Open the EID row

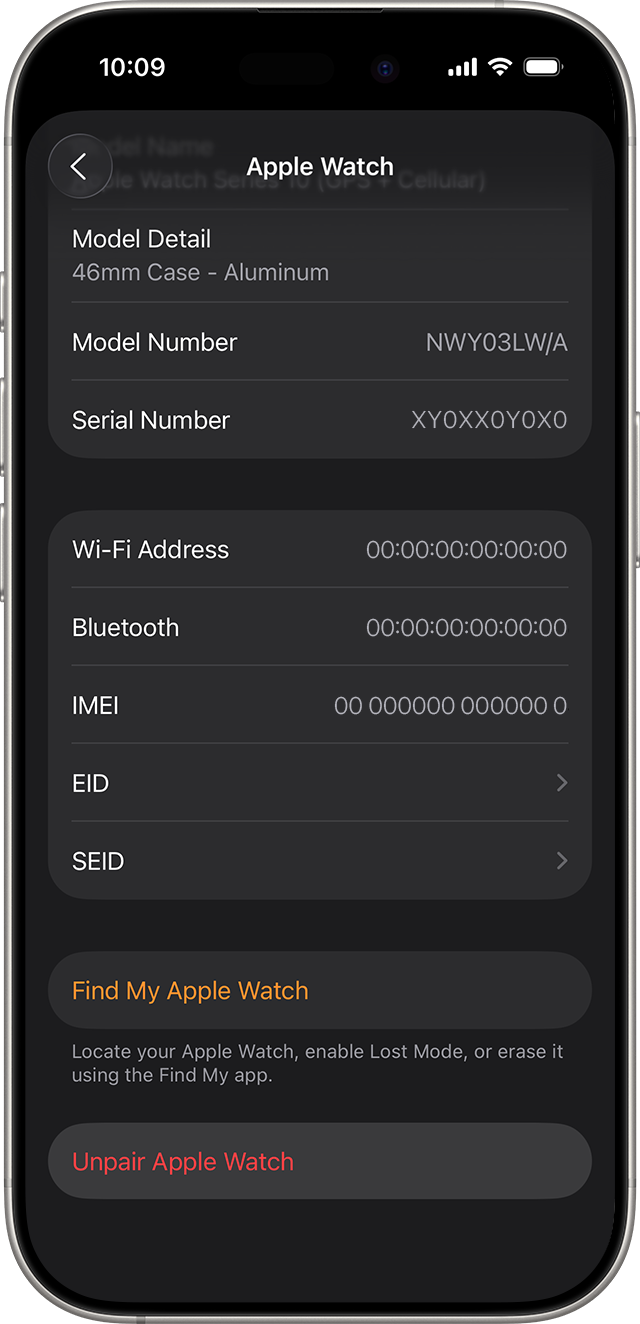pos(320,783)
